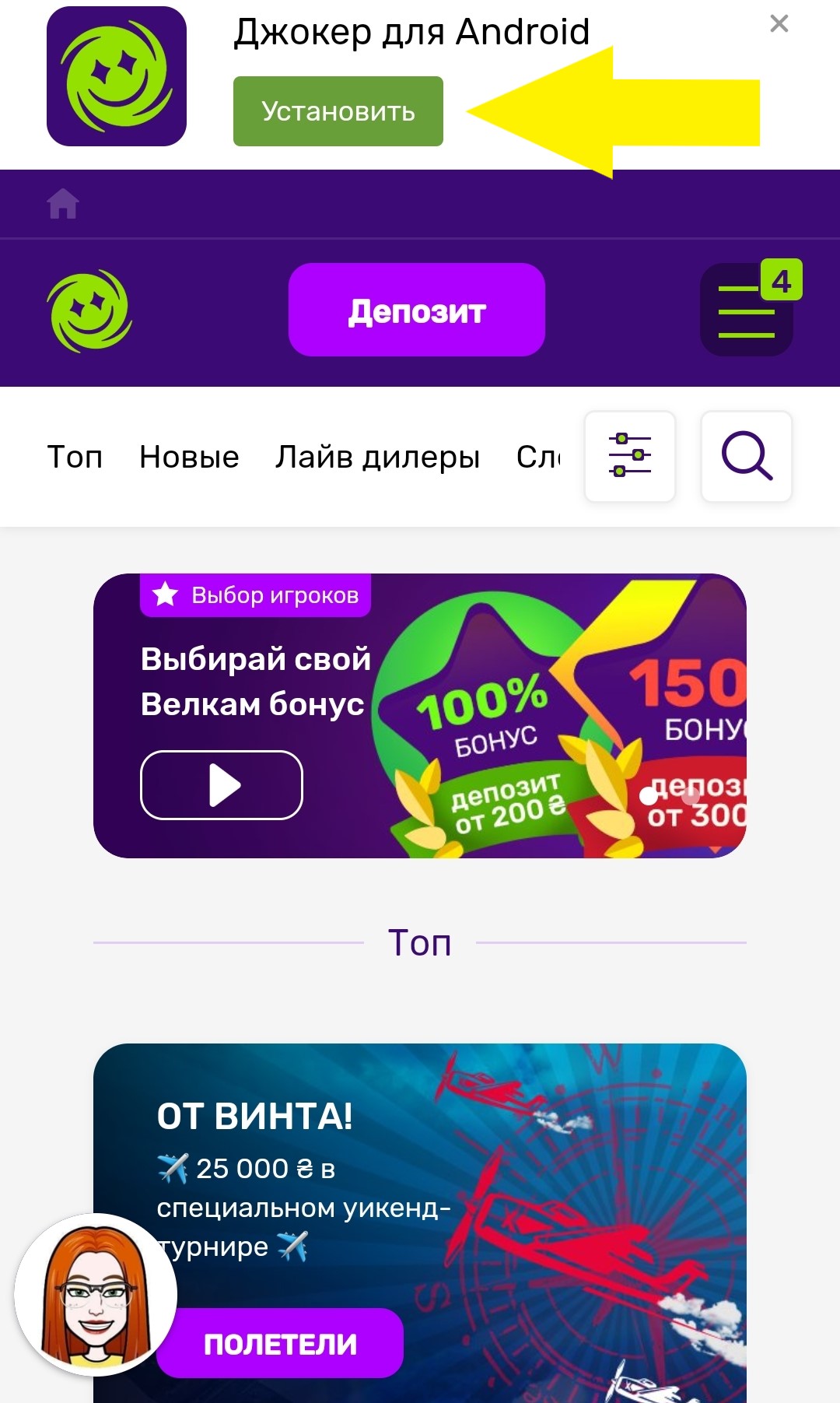The image size is (840, 1403).
Task: Tap the Депозит button
Action: point(417,310)
